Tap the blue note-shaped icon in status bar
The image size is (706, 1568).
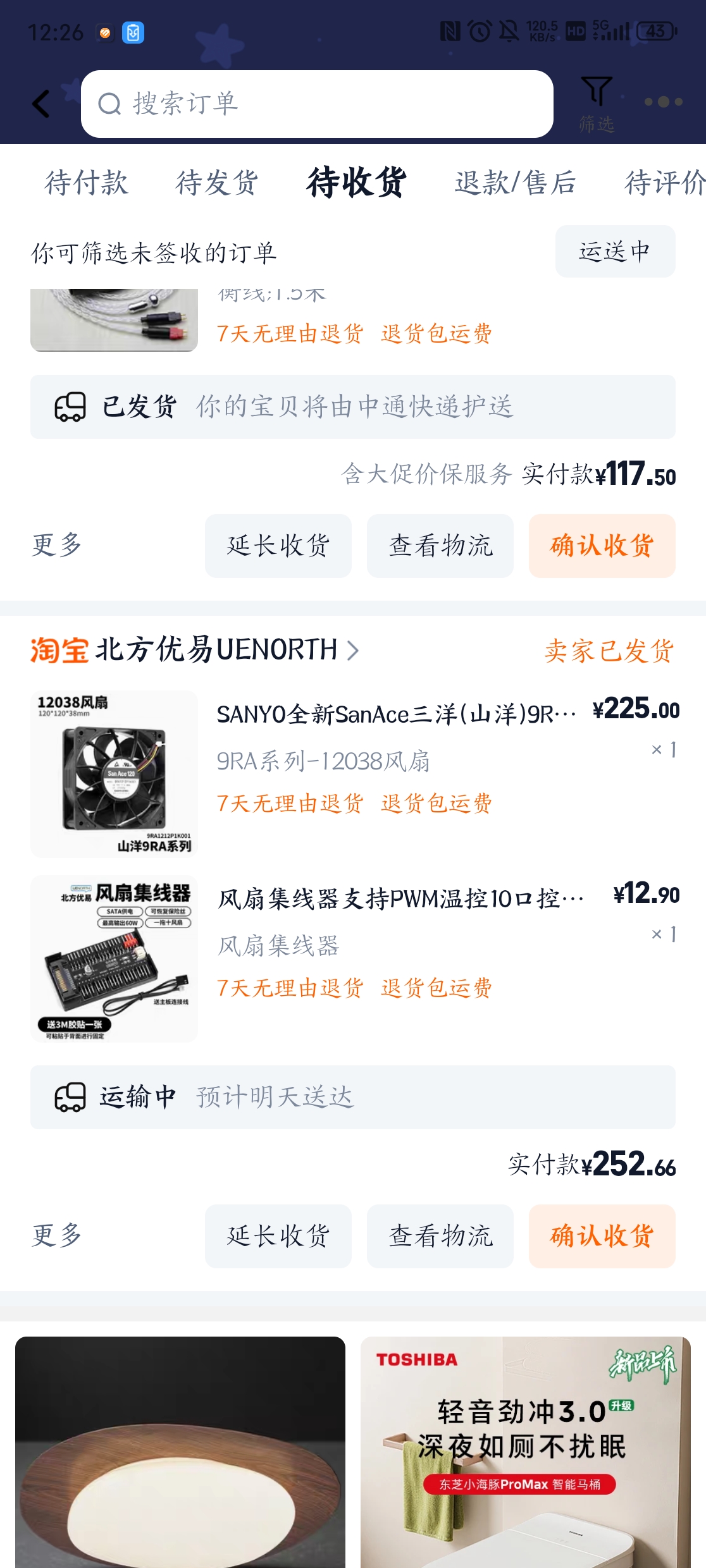(132, 32)
